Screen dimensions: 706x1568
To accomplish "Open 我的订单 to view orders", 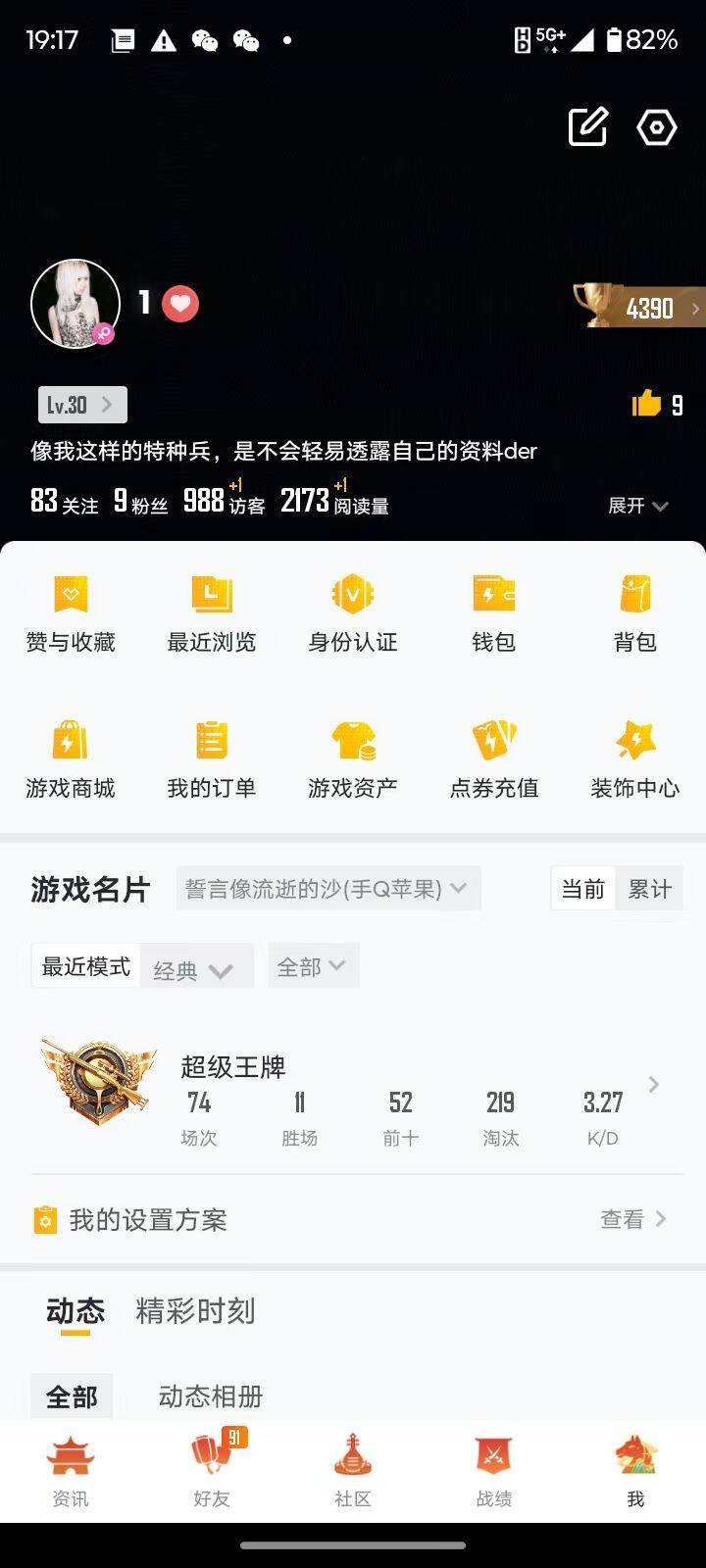I will (210, 755).
